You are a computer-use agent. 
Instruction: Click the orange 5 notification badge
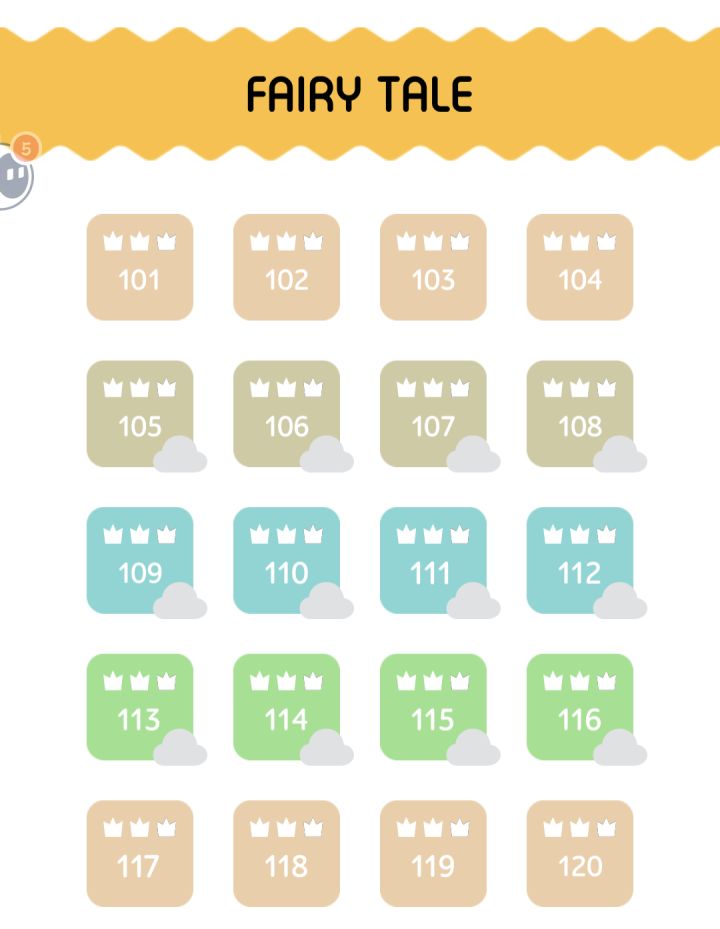coord(27,146)
